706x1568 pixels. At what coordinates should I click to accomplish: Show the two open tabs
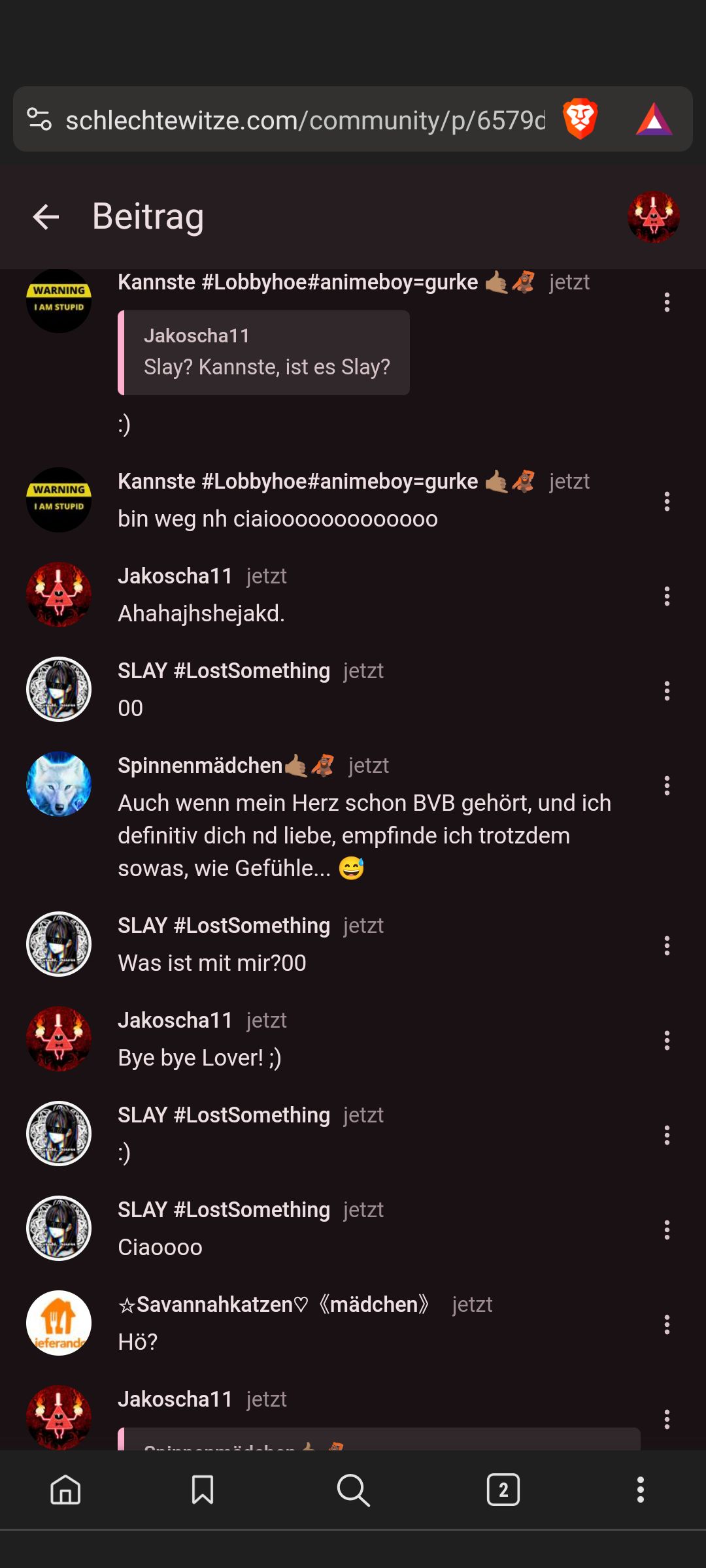pyautogui.click(x=503, y=1490)
